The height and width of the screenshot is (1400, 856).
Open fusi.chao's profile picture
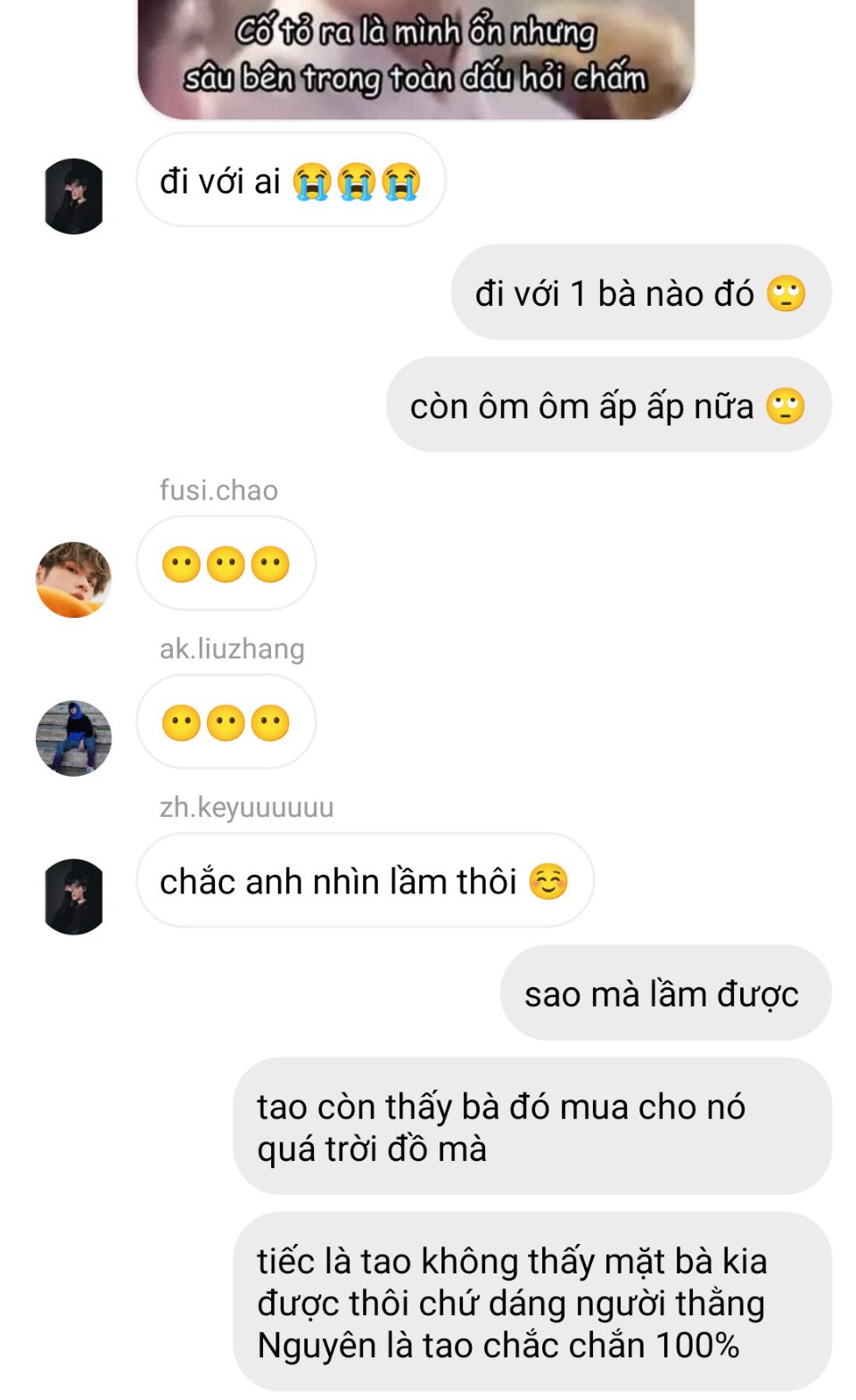74,580
